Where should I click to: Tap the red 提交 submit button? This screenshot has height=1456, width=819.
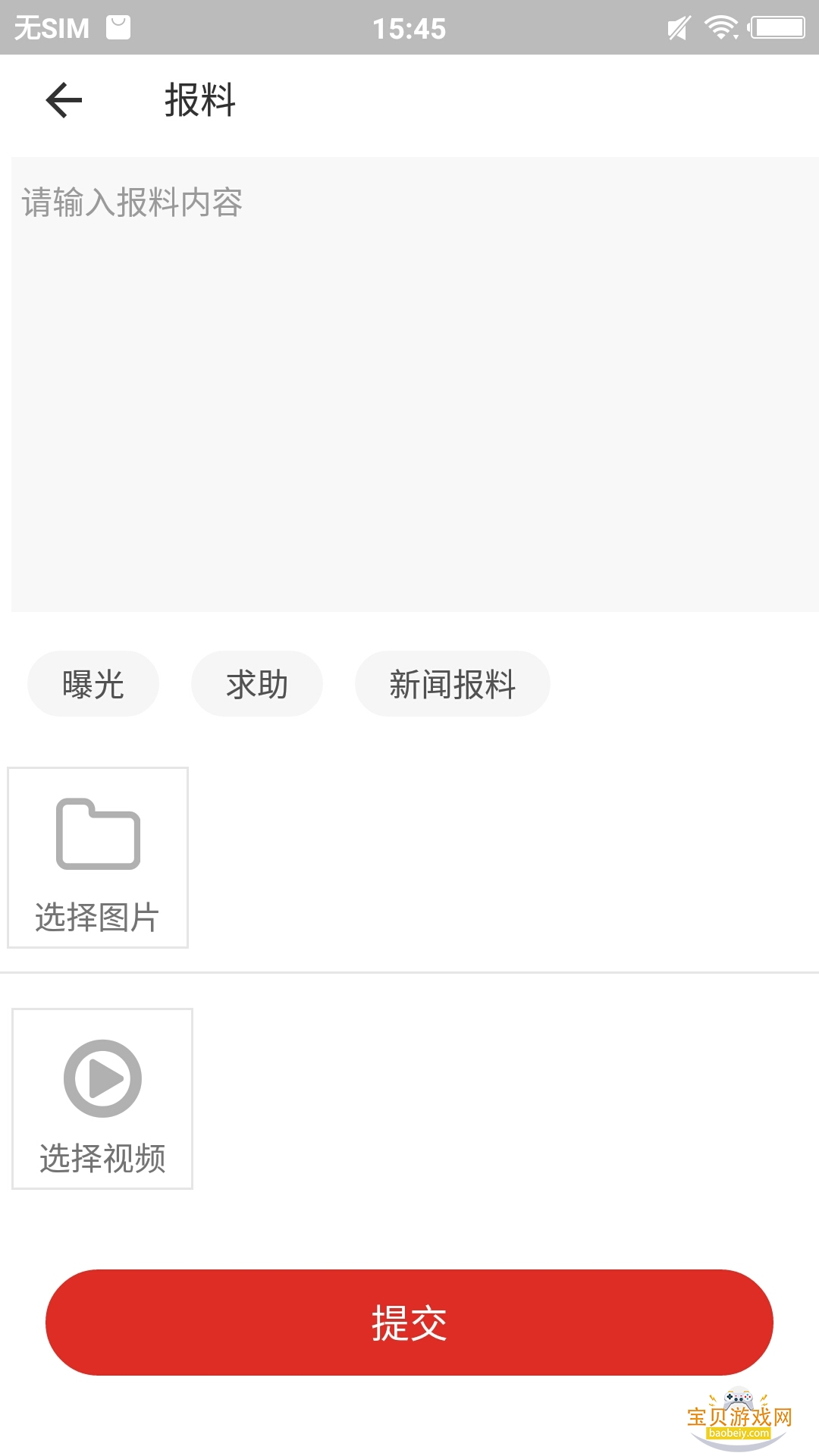(409, 1323)
